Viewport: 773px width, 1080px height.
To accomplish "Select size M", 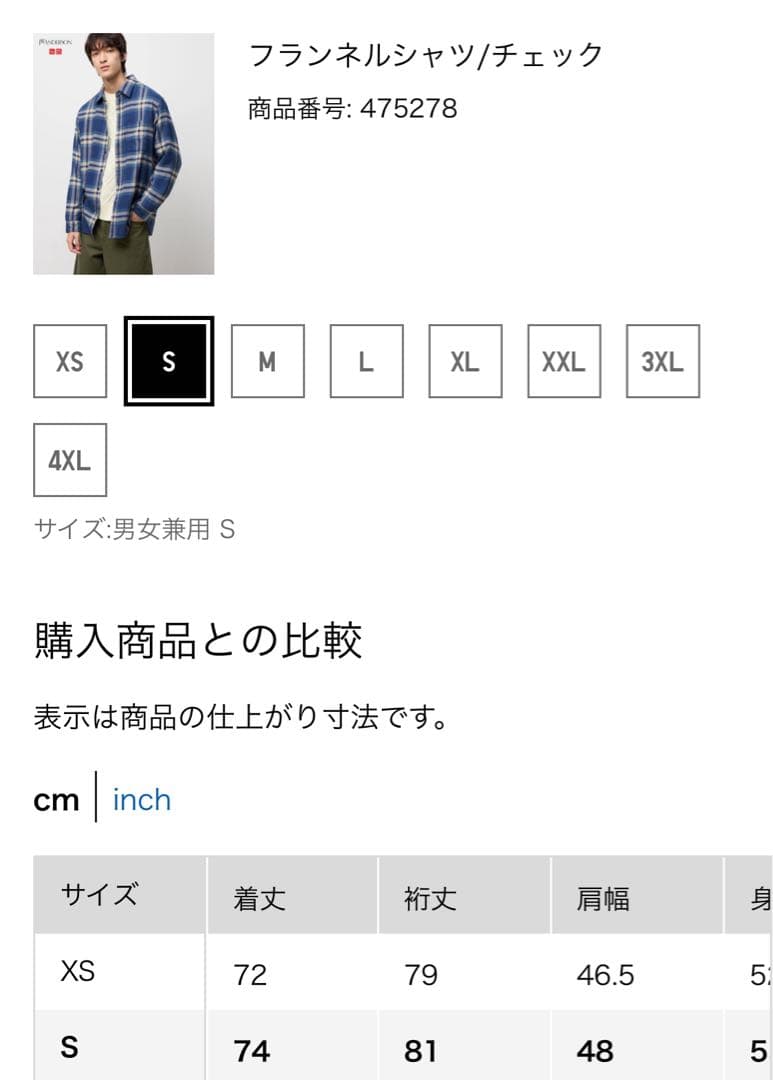I will click(267, 361).
